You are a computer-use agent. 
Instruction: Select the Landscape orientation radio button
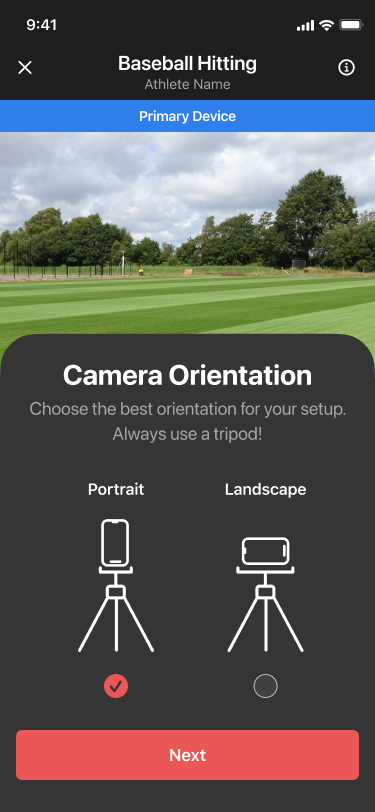click(265, 686)
